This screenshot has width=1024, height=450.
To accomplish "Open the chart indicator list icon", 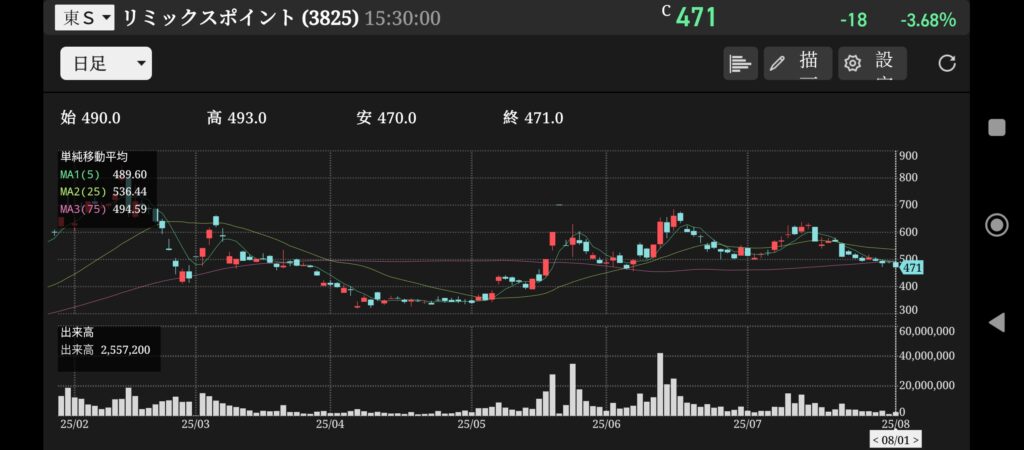I will [x=740, y=64].
